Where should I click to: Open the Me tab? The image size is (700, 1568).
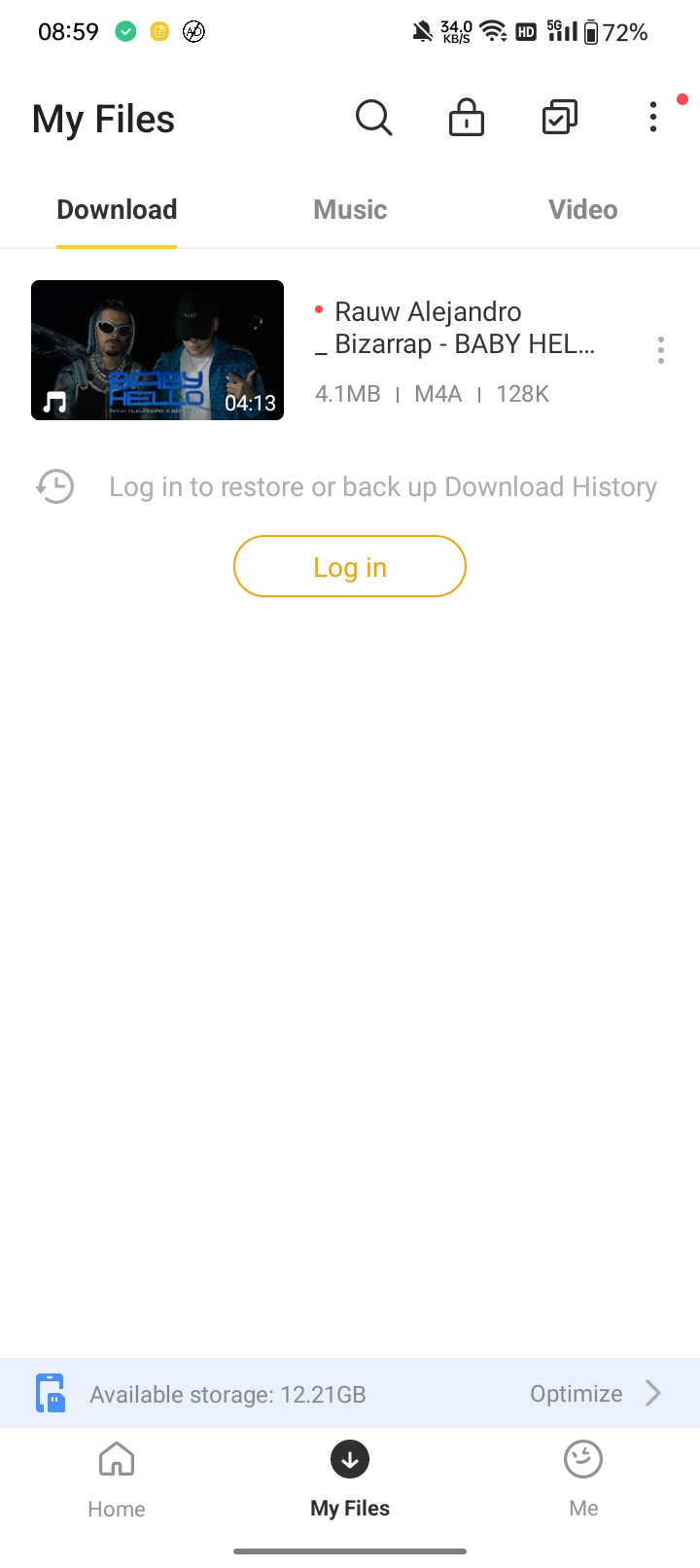[x=583, y=1480]
